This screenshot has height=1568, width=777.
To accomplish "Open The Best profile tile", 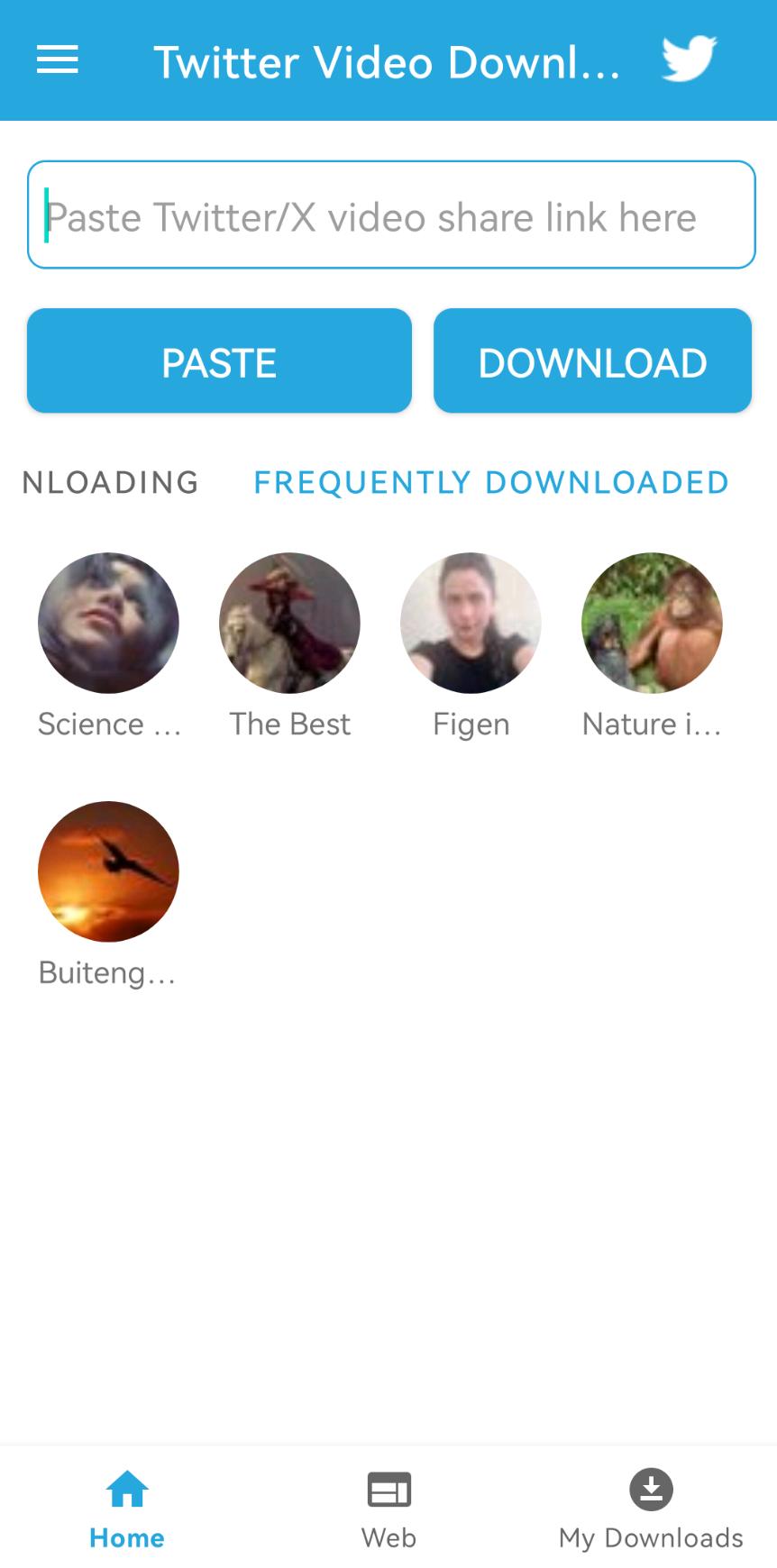I will (289, 645).
